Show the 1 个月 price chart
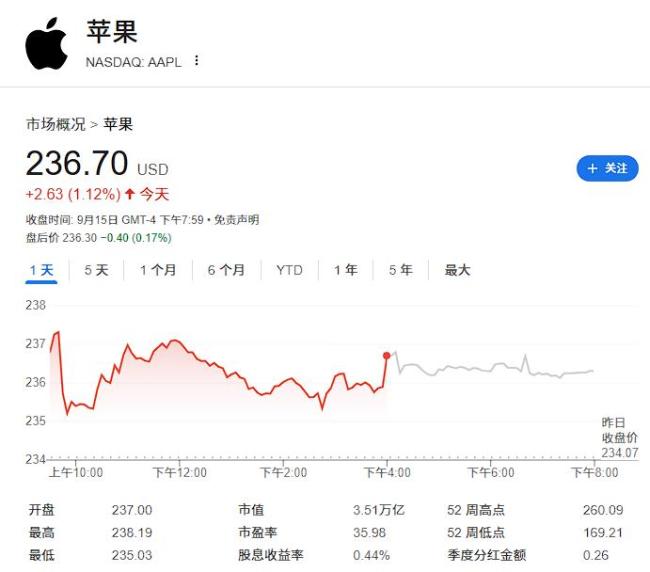650x572 pixels. (x=158, y=270)
